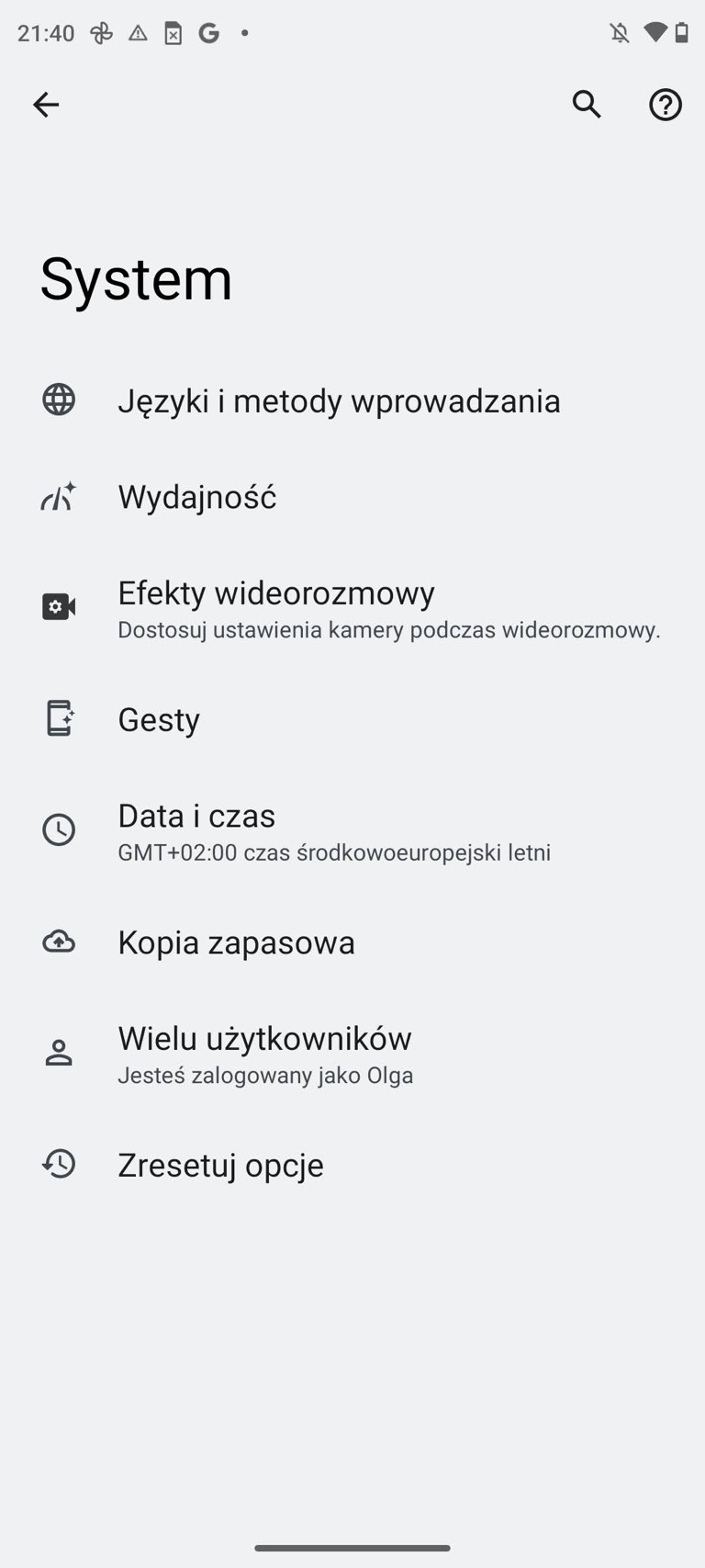Screen dimensions: 705x1568
Task: Open Wielu użytkowników
Action: (352, 1054)
